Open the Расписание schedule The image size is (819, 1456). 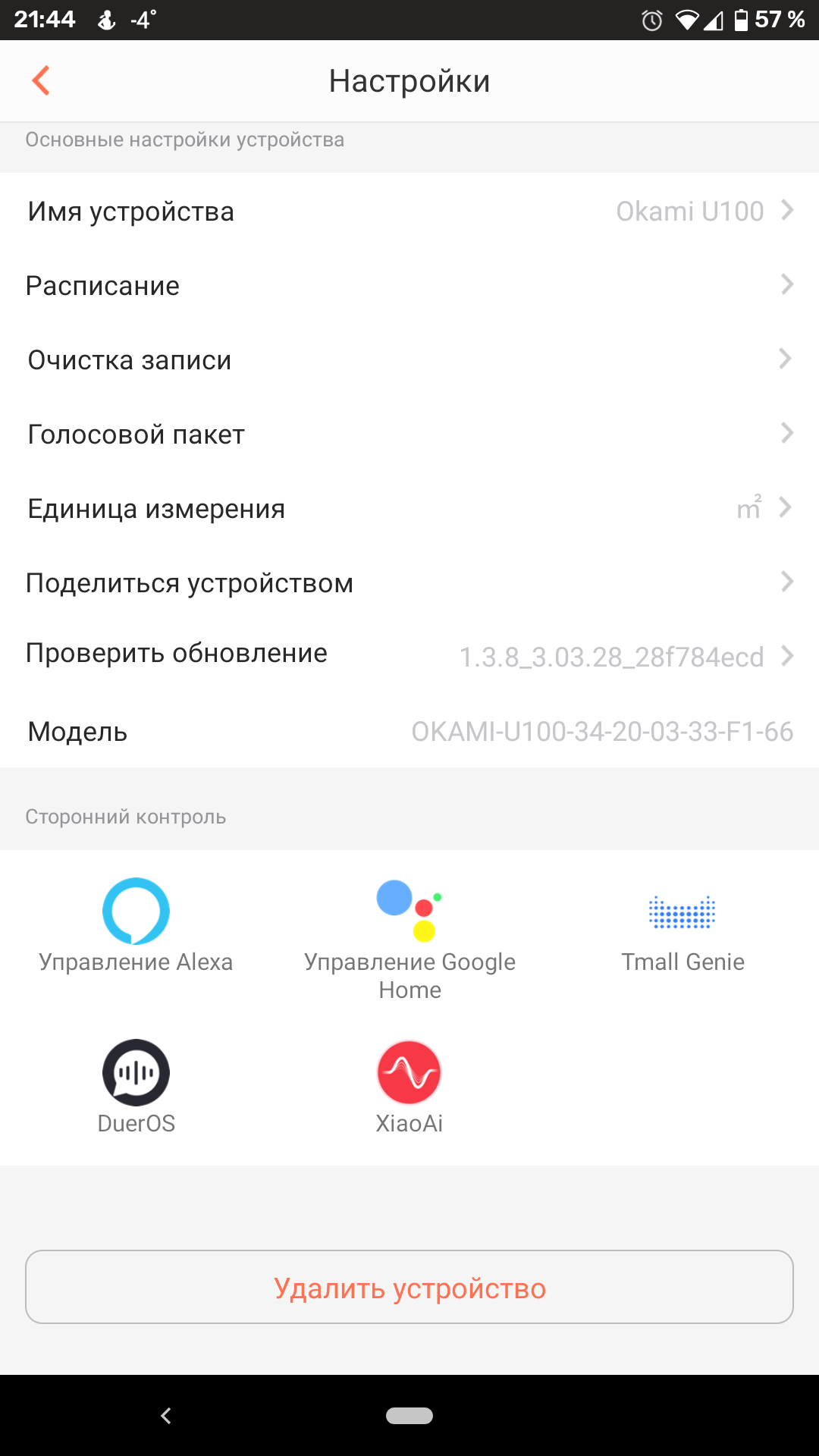coord(409,285)
